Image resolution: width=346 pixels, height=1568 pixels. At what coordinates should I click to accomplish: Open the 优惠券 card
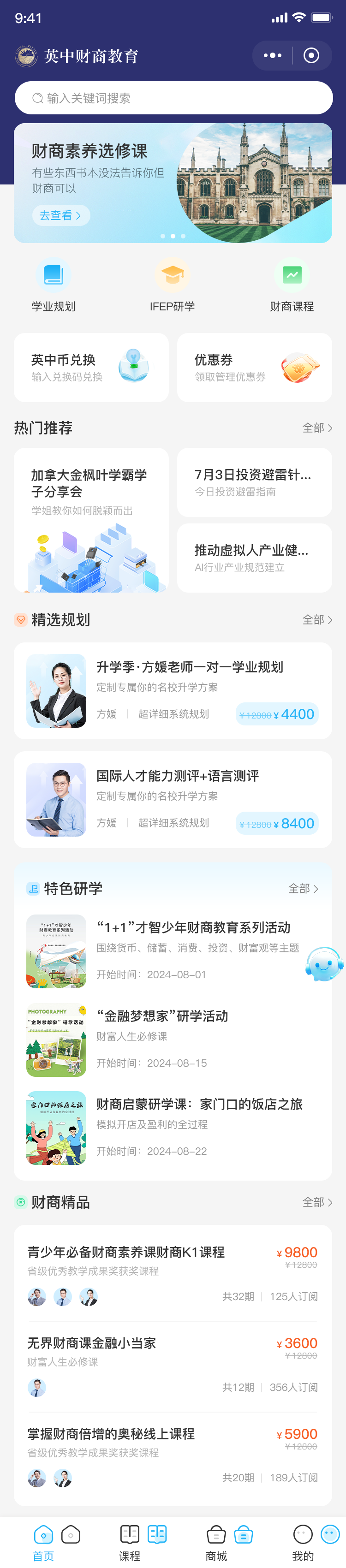(254, 367)
